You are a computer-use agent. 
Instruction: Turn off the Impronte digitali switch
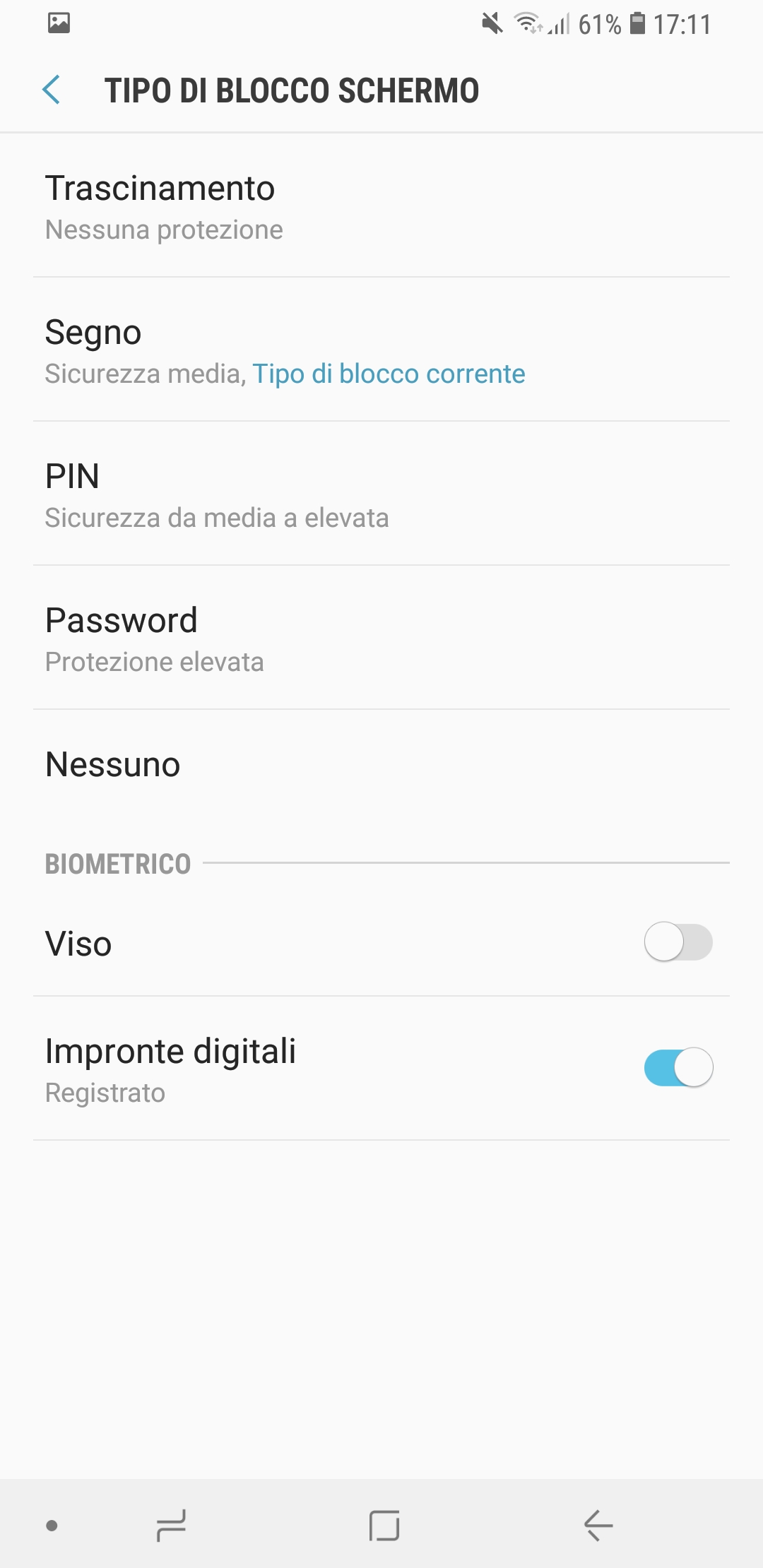[x=678, y=1067]
